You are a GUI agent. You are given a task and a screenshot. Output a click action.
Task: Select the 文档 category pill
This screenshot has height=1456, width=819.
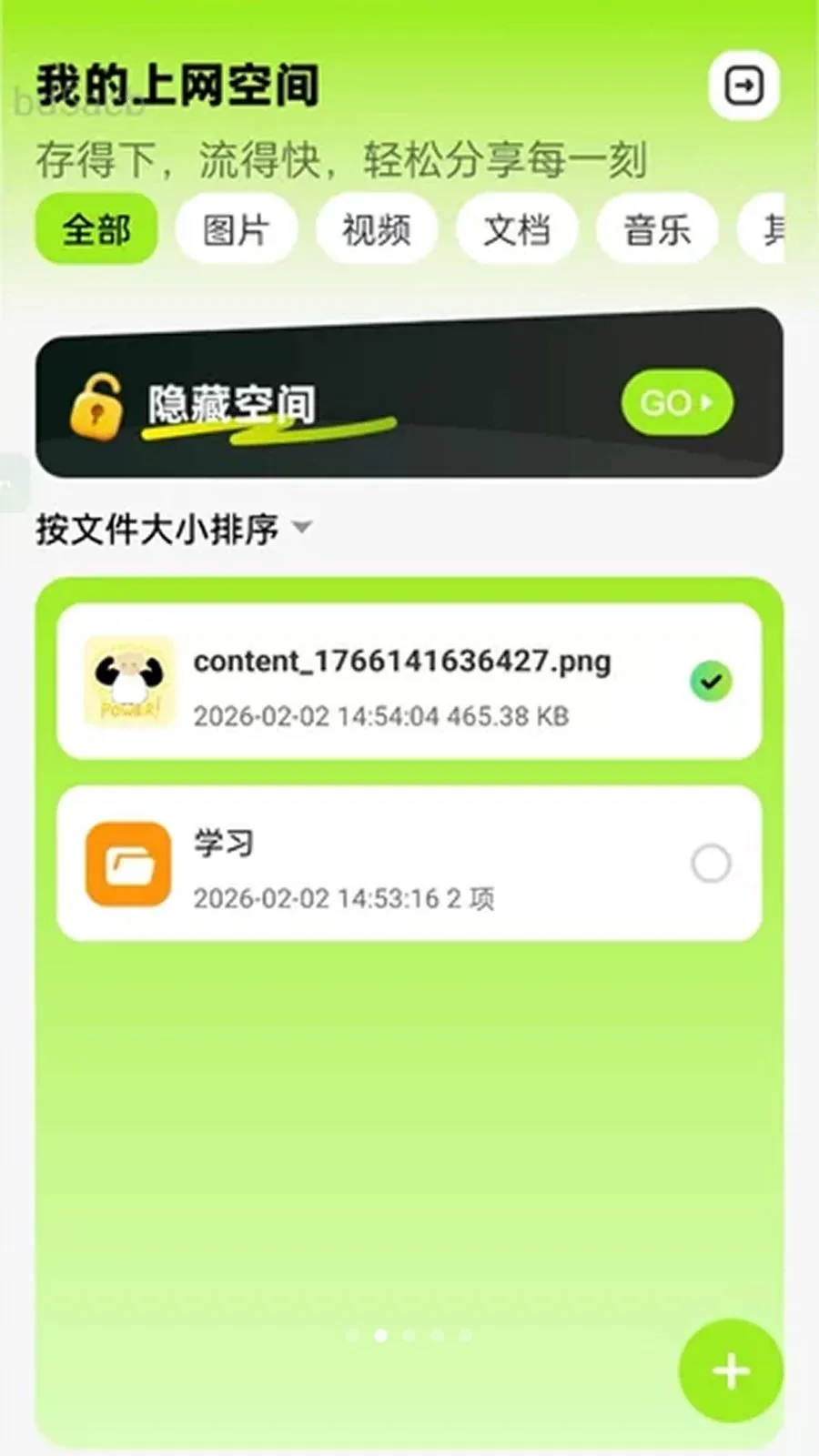pyautogui.click(x=517, y=229)
